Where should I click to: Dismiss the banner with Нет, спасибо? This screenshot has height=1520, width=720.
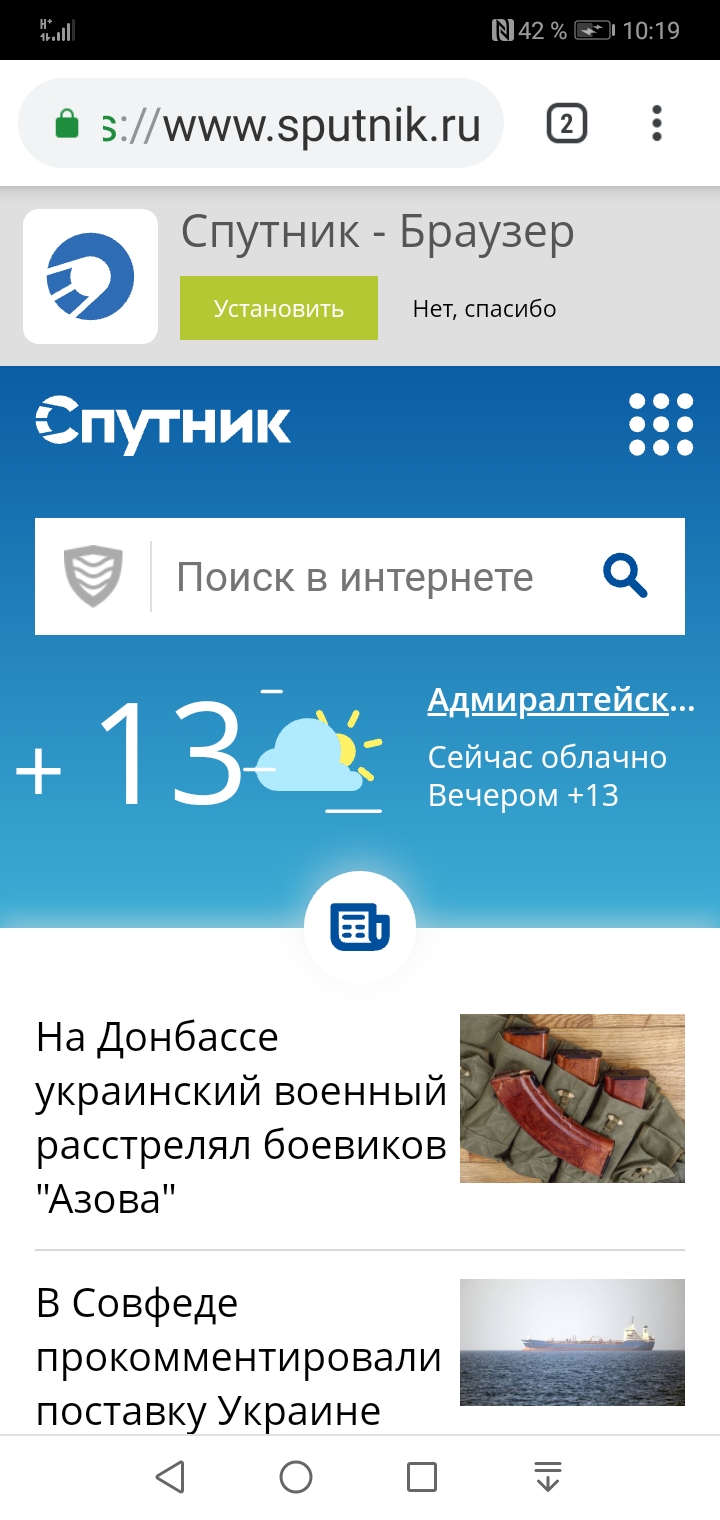tap(484, 309)
